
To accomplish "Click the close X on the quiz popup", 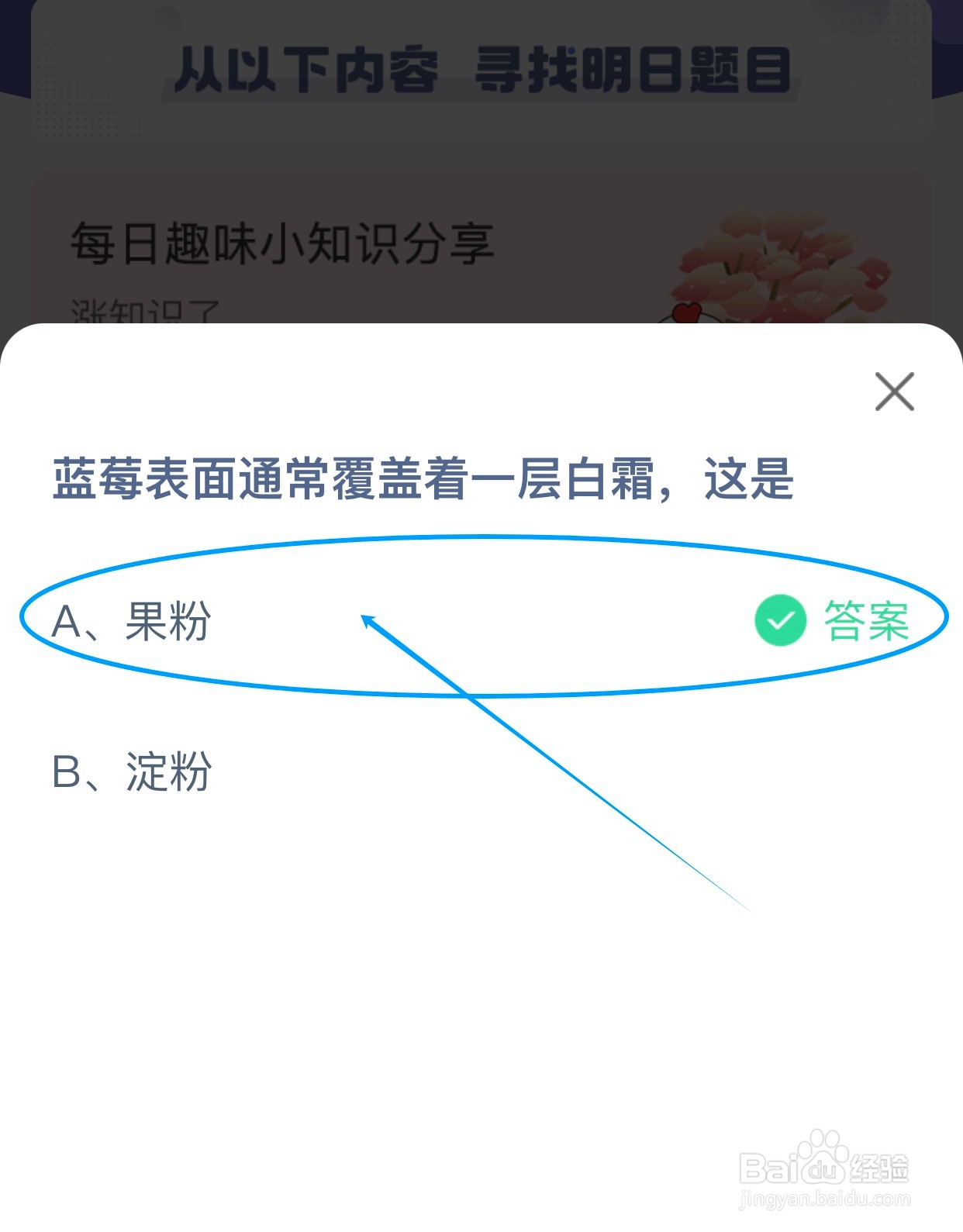I will (896, 392).
